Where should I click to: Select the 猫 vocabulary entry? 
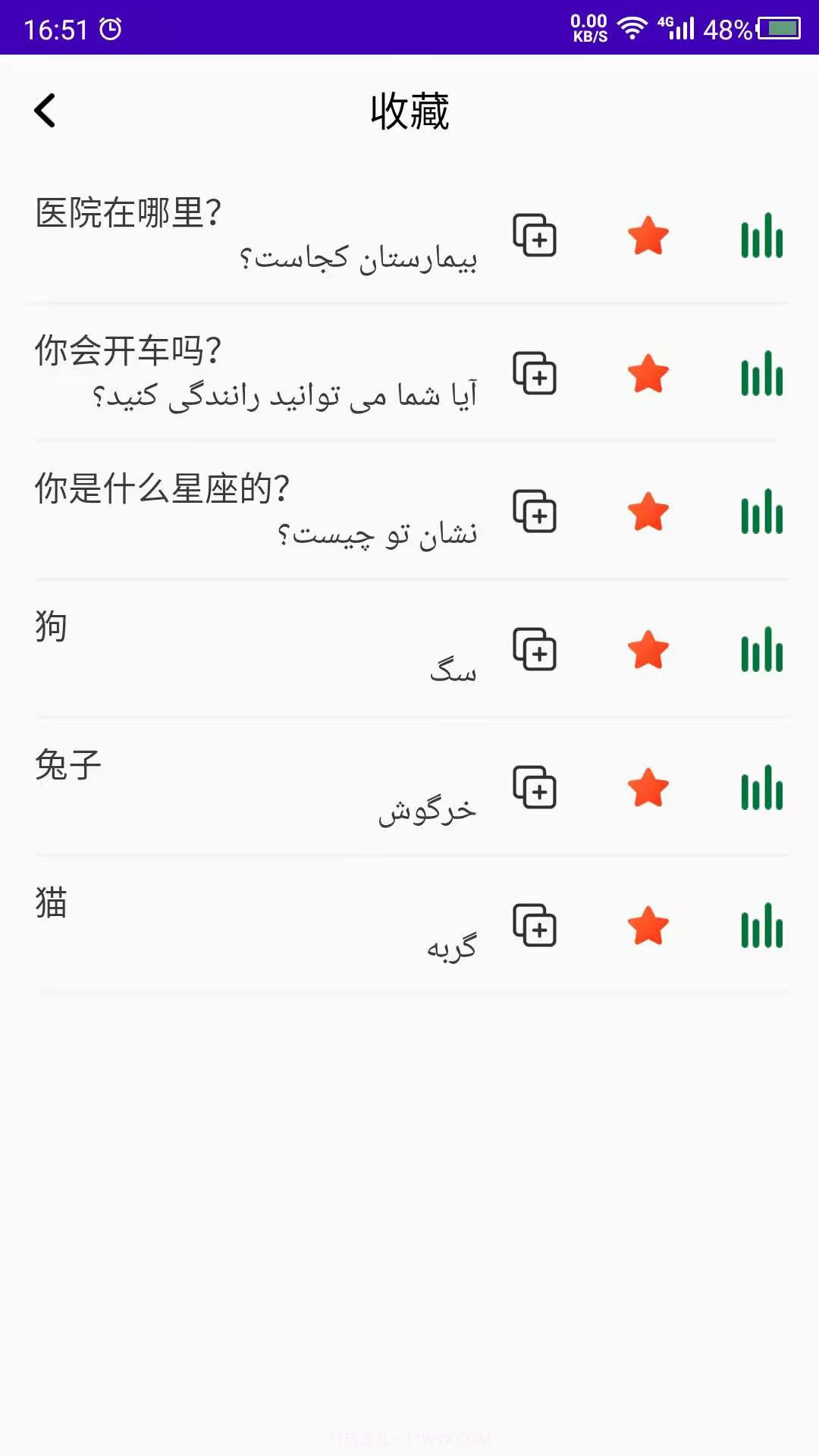[x=227, y=926]
